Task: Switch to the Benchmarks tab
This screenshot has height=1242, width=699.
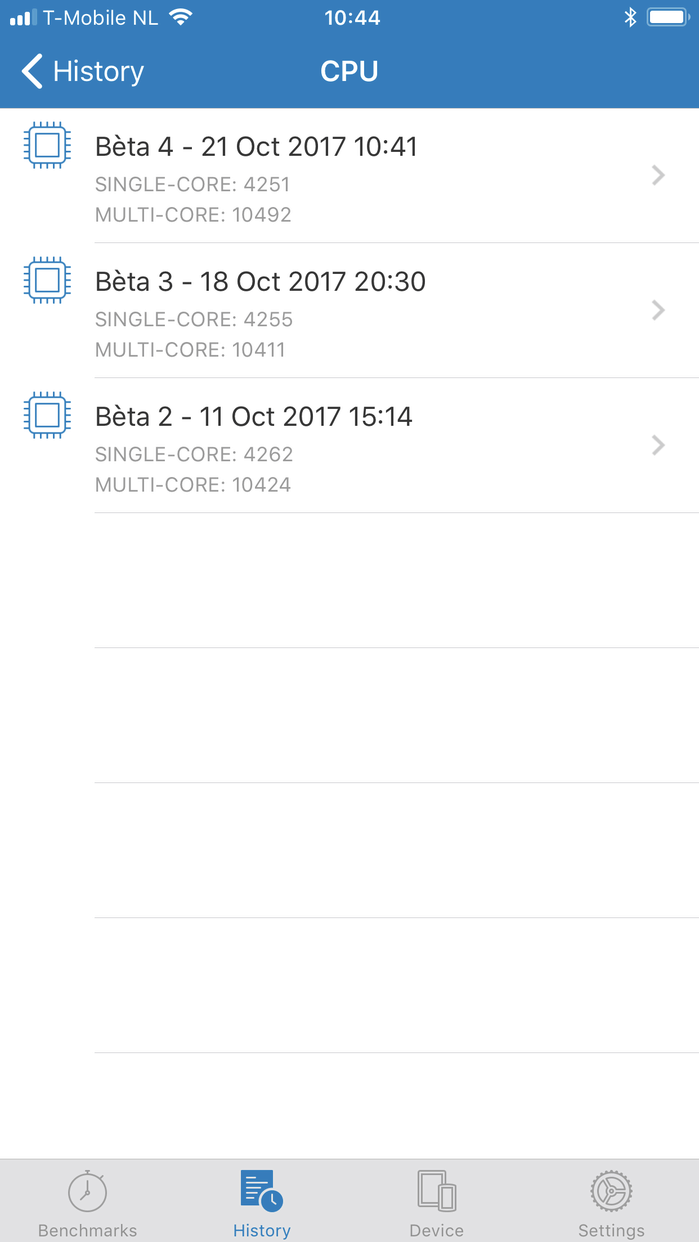Action: coord(87,1203)
